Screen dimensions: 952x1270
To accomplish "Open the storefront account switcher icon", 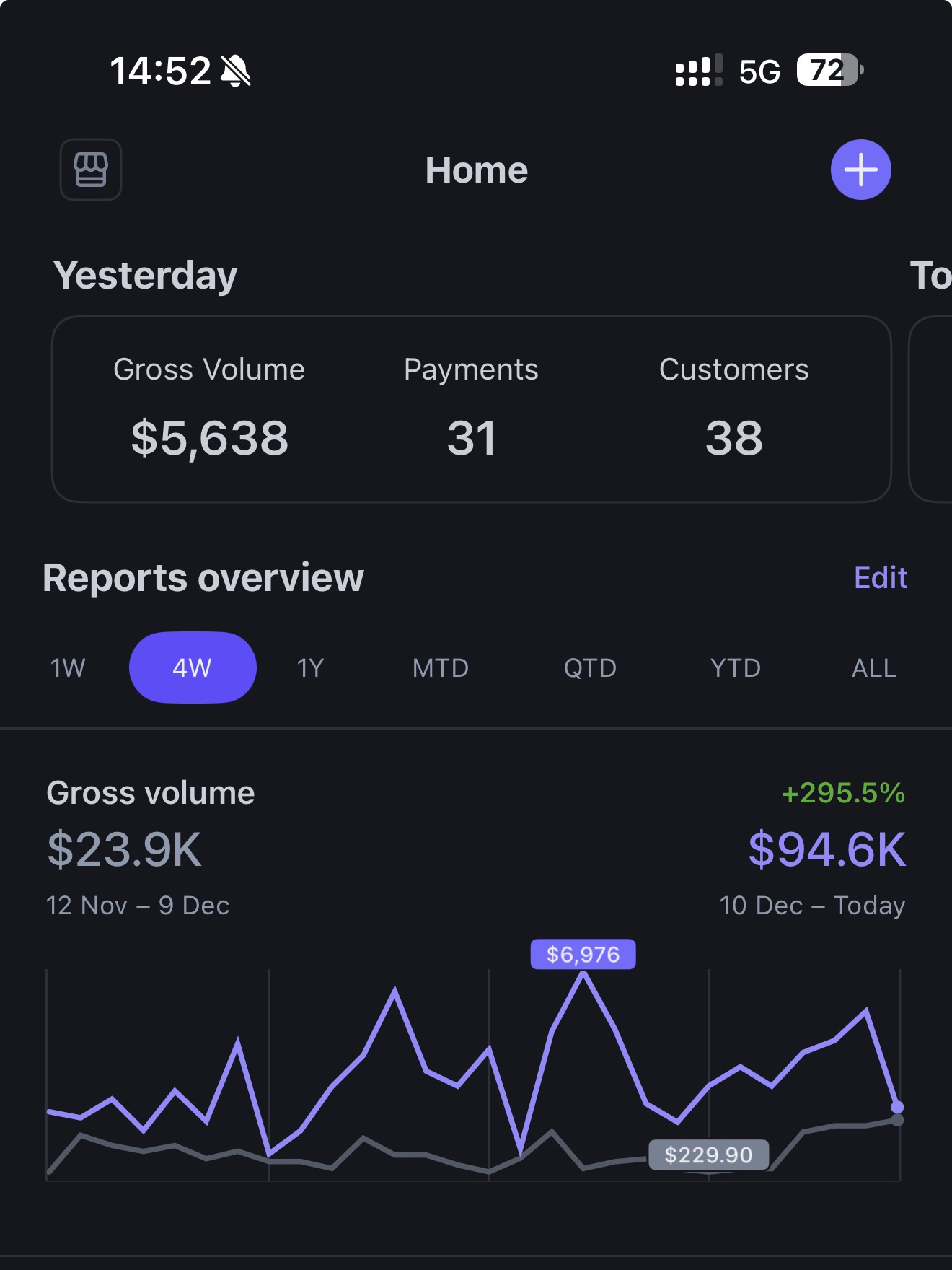I will click(90, 170).
